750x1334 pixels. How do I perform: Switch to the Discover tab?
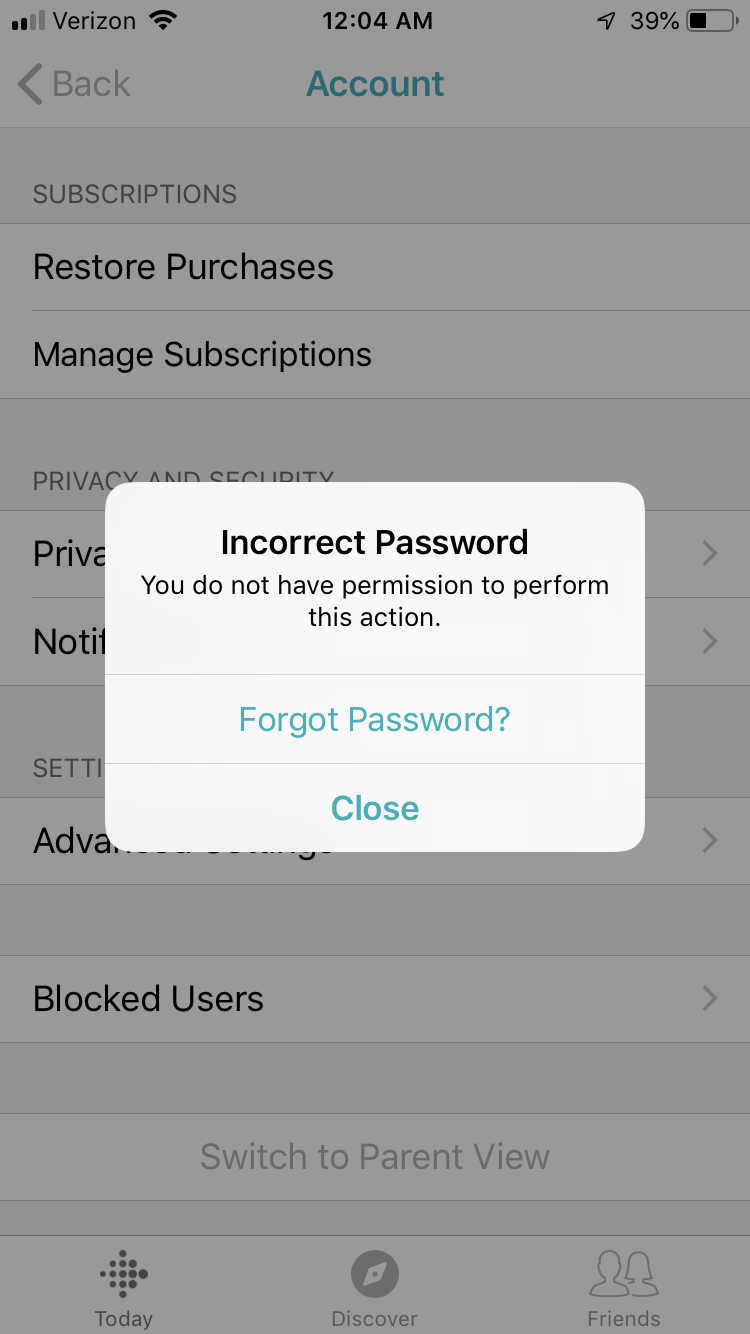click(375, 1289)
